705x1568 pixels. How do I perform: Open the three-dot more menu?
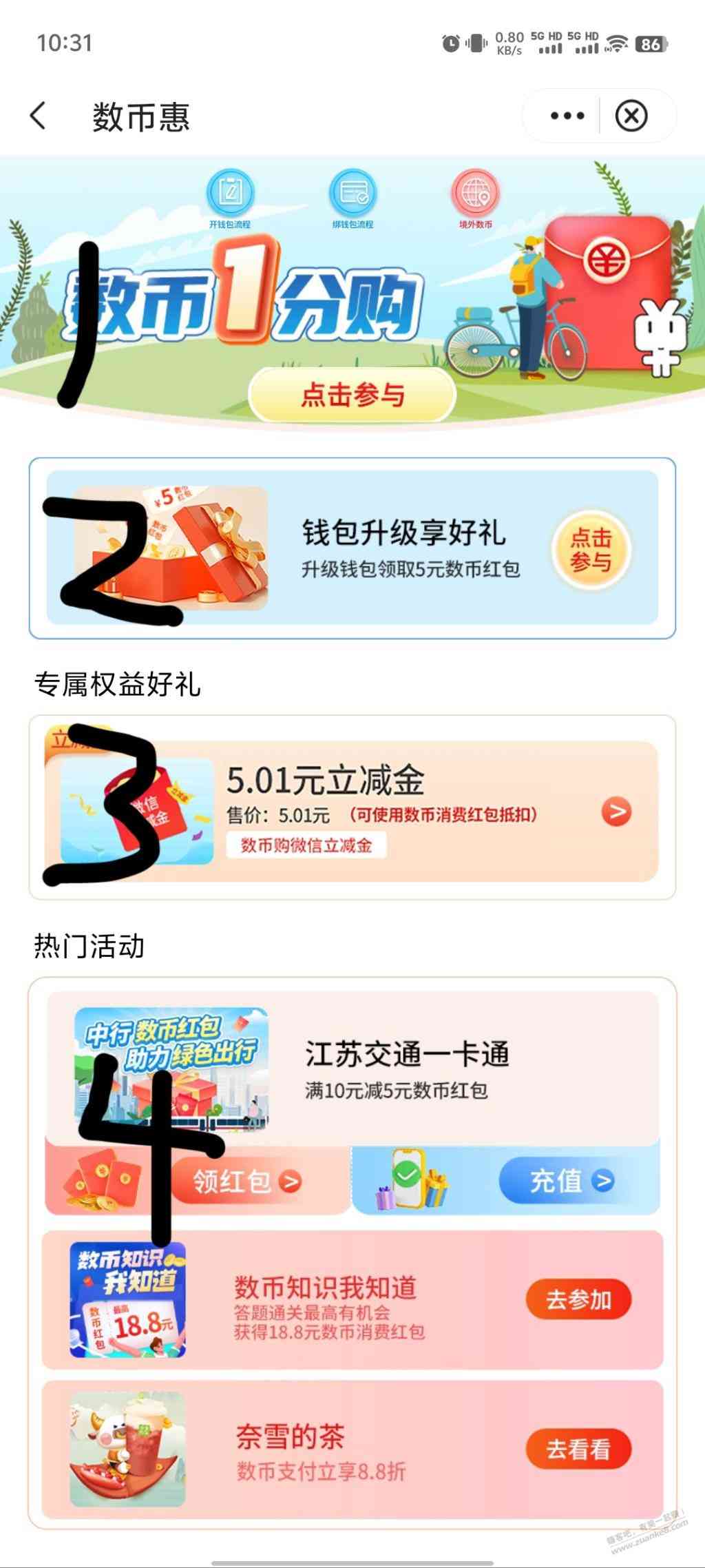[567, 116]
